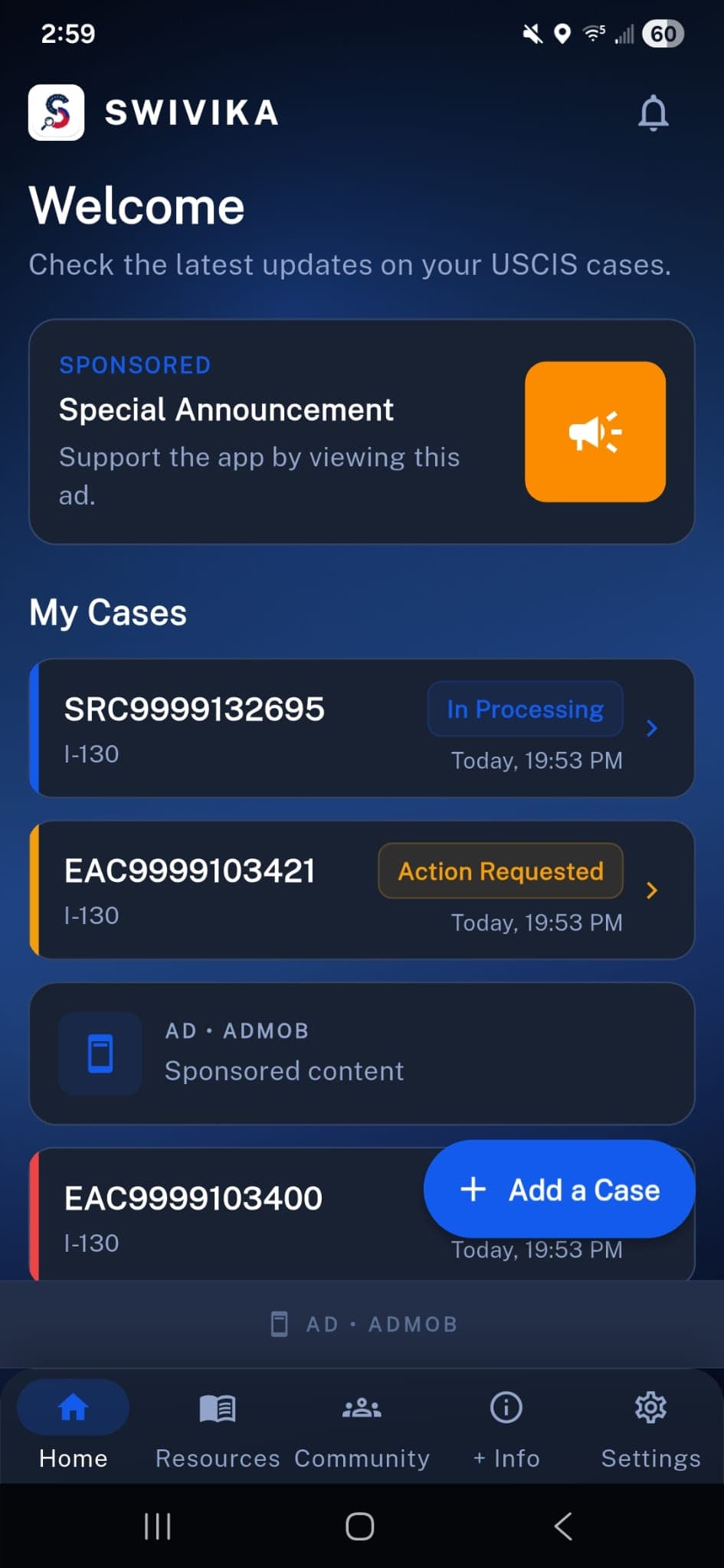724x1568 pixels.
Task: Open the back arrow near the top bar
Action: pyautogui.click(x=563, y=1526)
